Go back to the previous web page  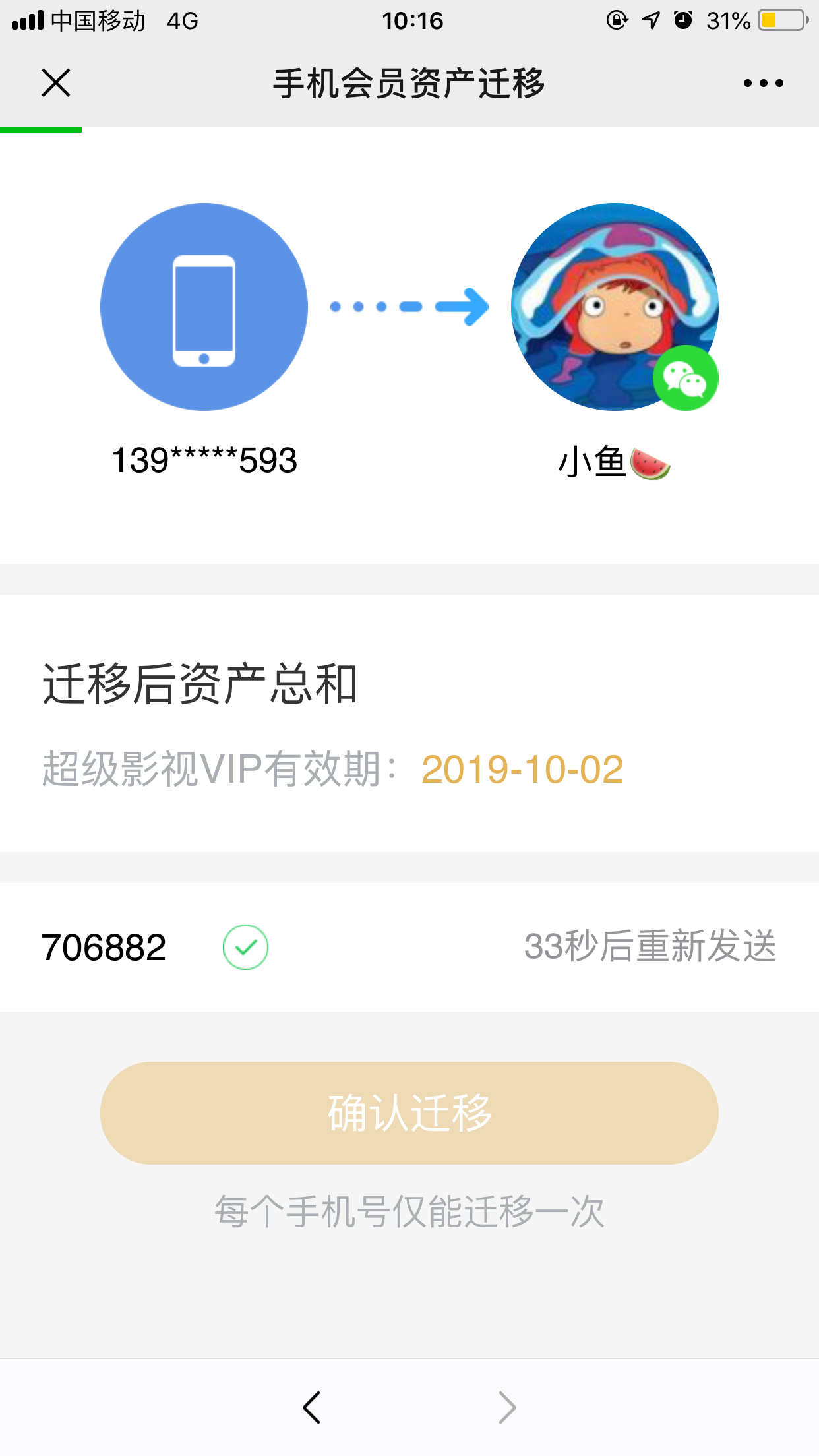tap(312, 1407)
